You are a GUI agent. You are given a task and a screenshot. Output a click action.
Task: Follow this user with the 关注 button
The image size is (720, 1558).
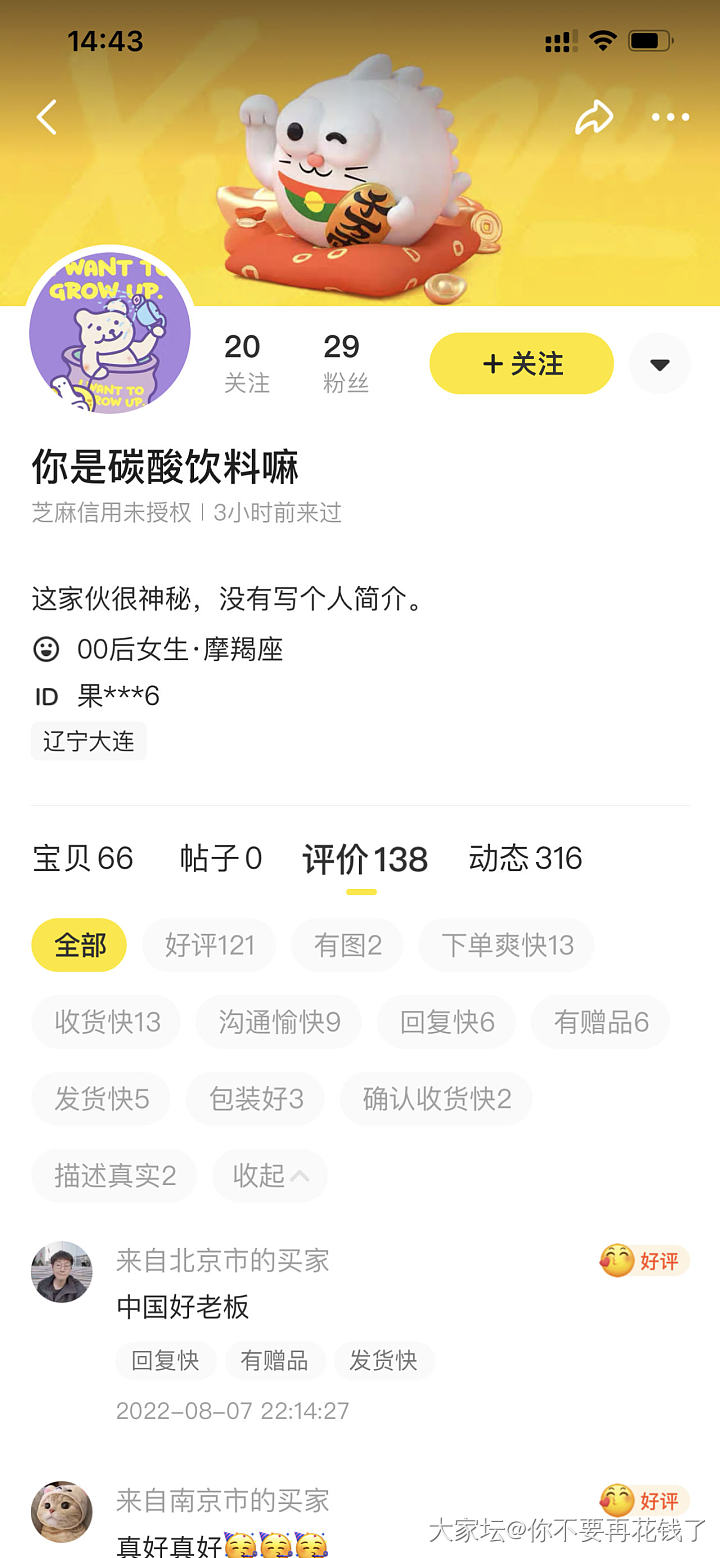click(521, 364)
